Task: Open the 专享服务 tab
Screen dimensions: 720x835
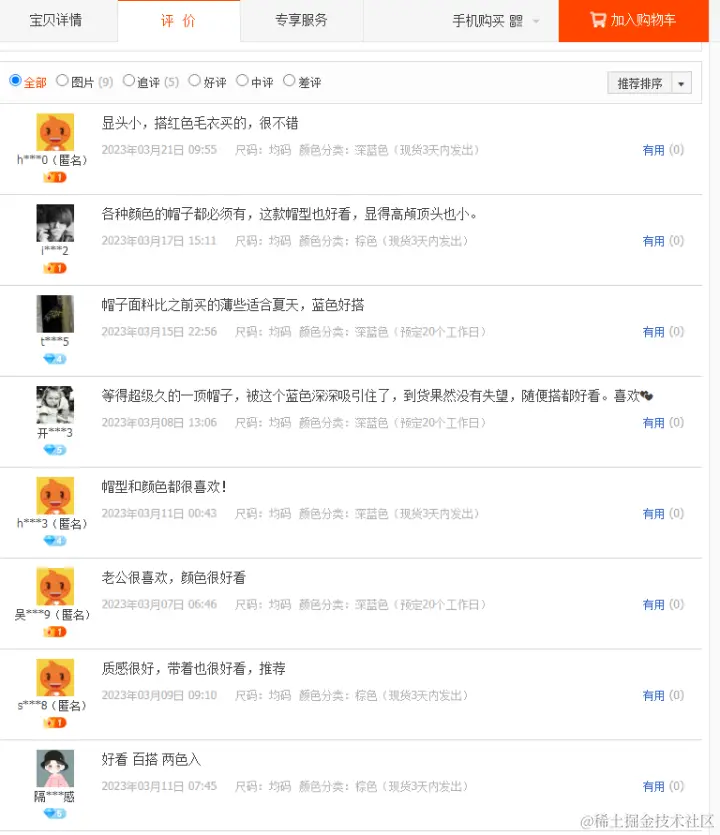Action: (301, 20)
